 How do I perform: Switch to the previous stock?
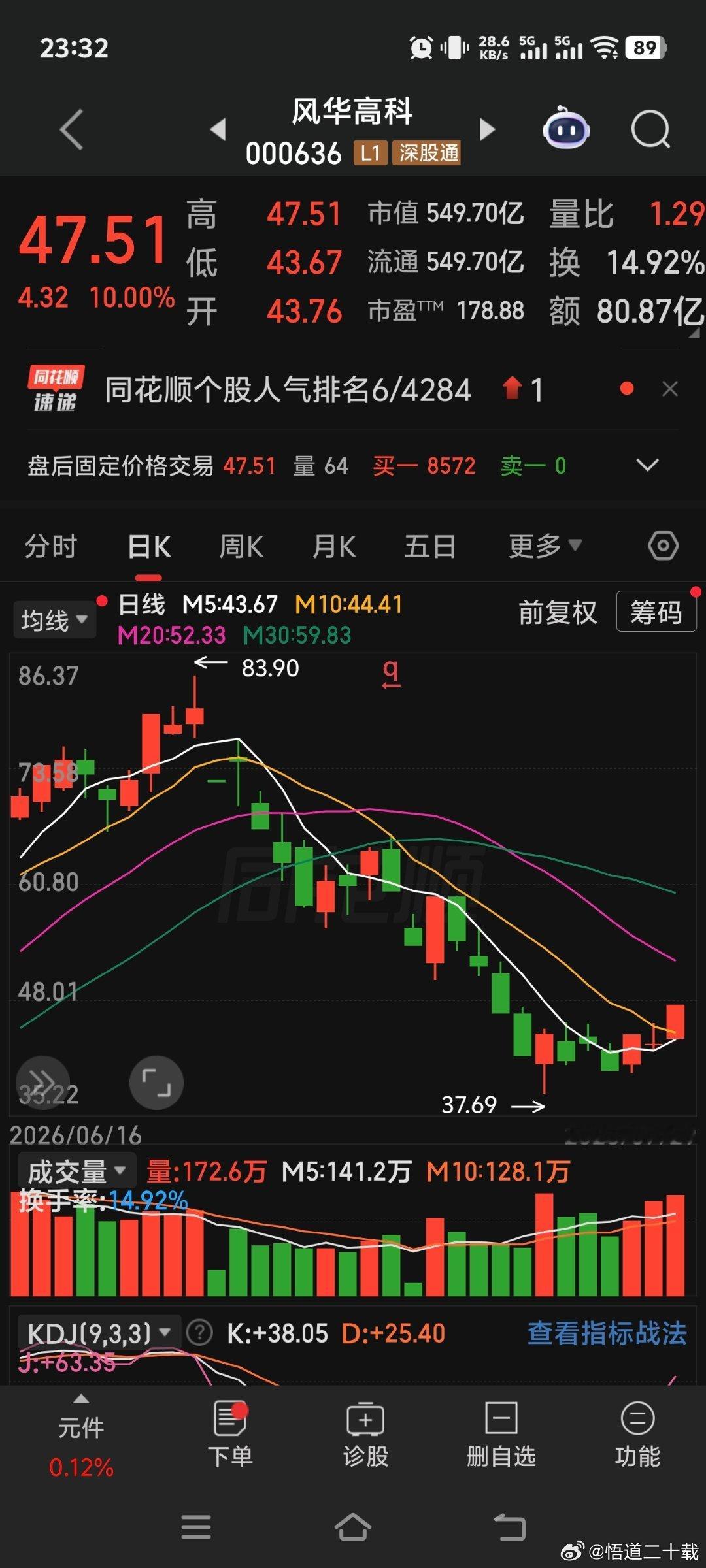pyautogui.click(x=218, y=129)
